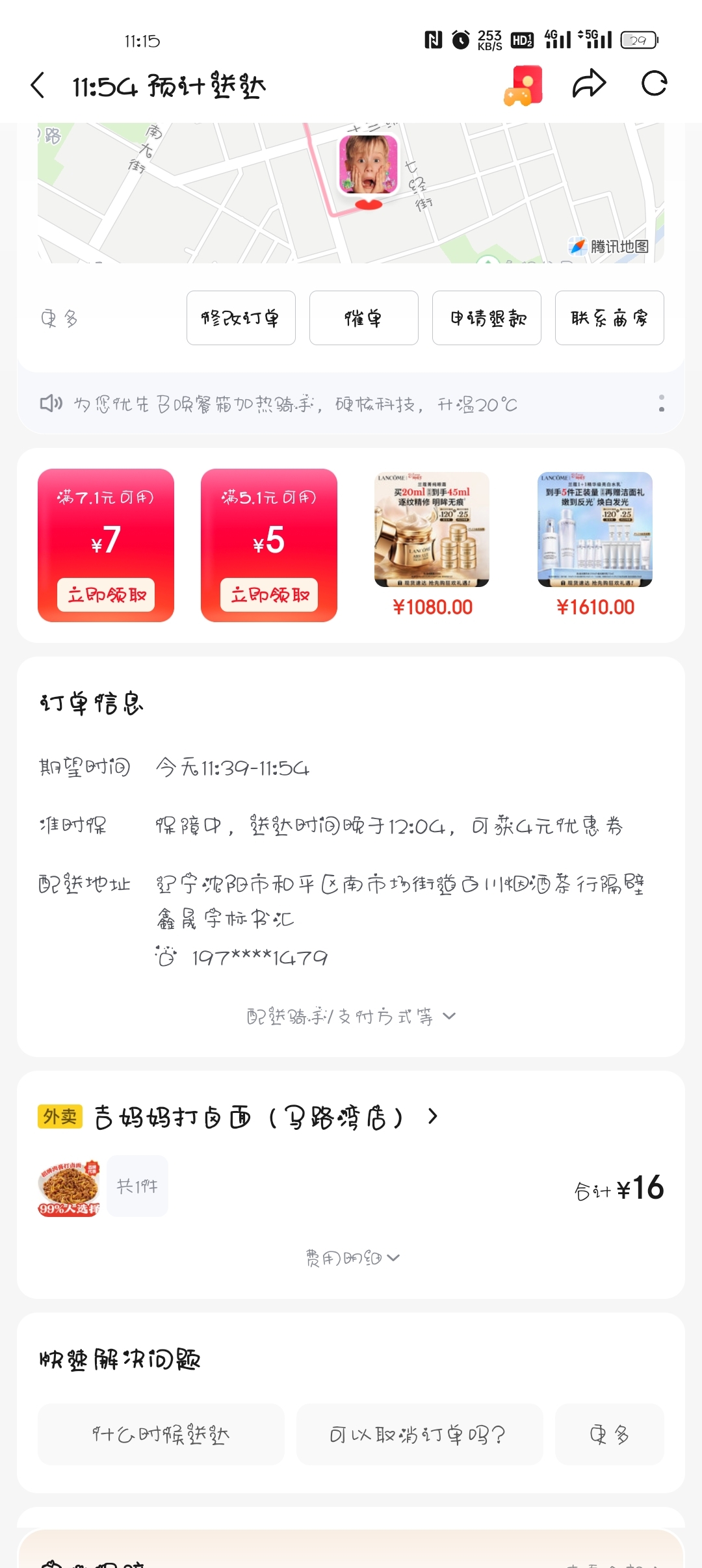The width and height of the screenshot is (702, 1568).
Task: Tap 修改订单 to modify the order
Action: click(240, 318)
